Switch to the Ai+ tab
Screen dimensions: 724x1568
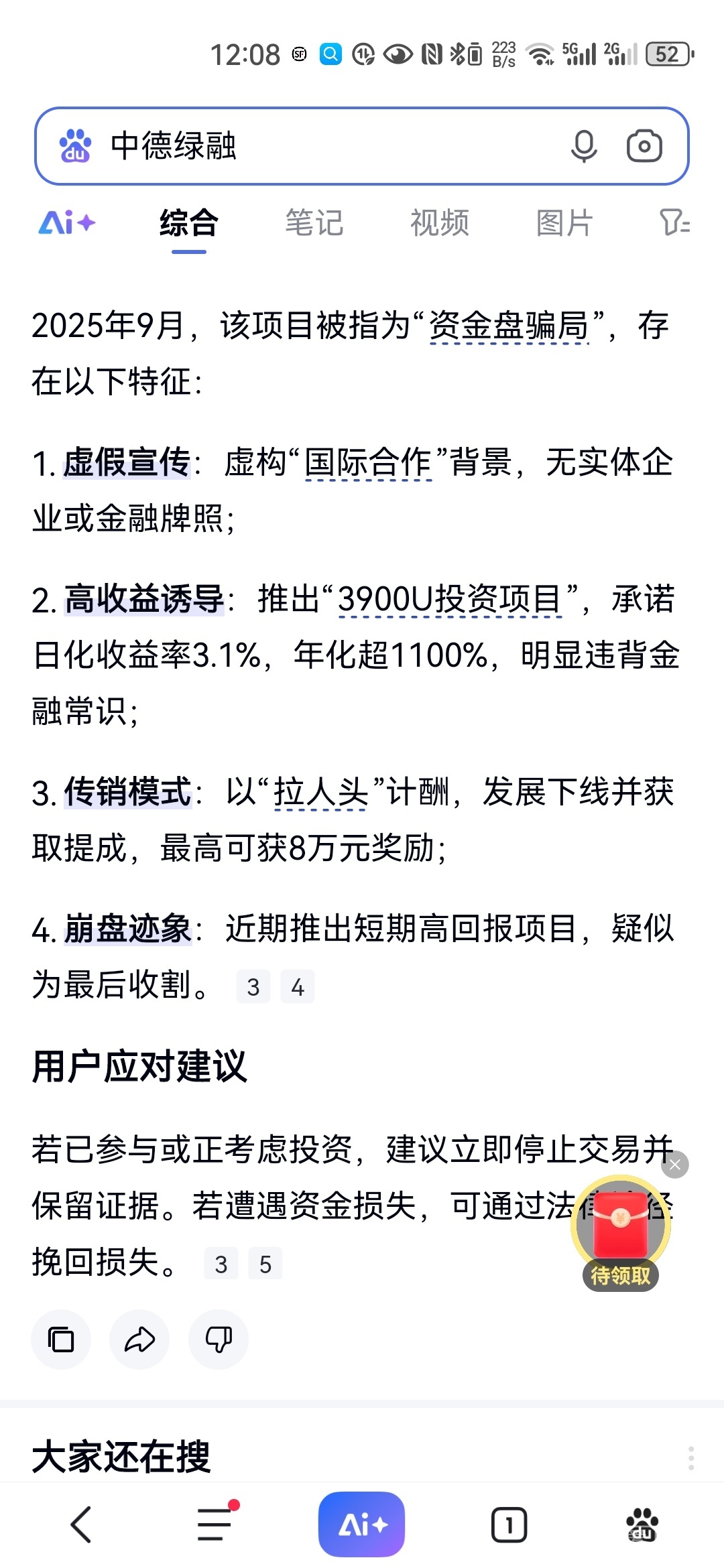tap(67, 222)
